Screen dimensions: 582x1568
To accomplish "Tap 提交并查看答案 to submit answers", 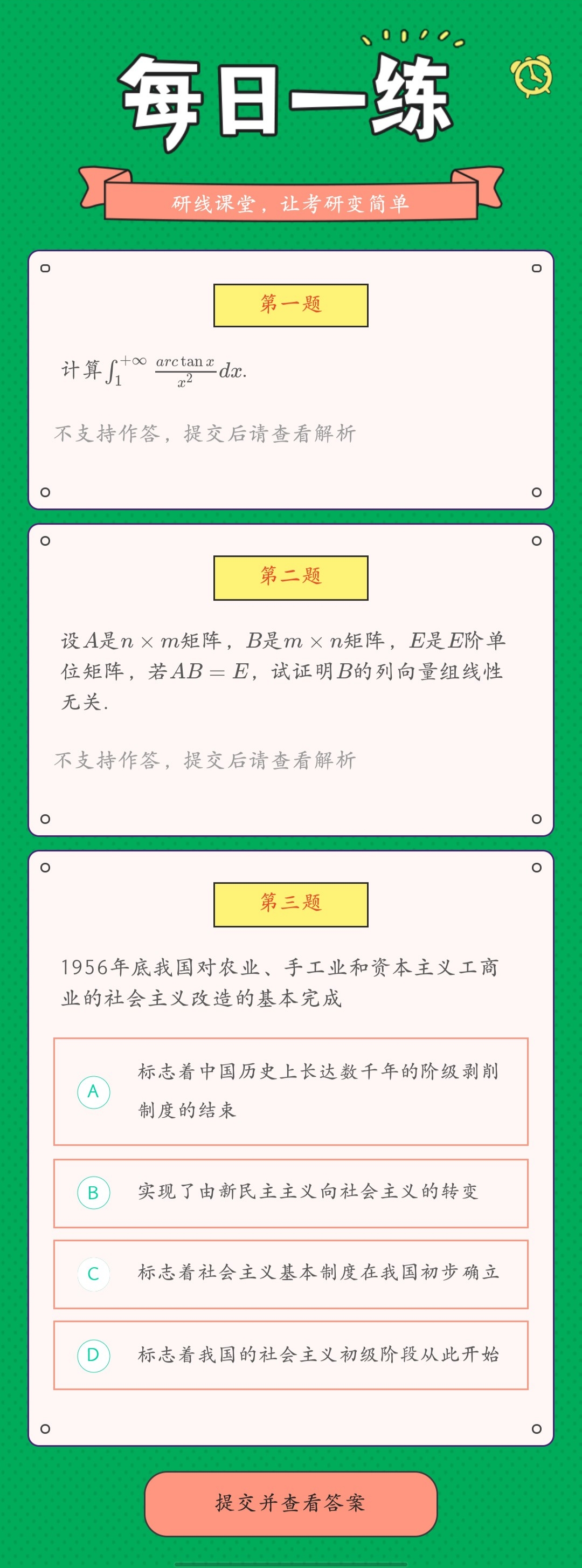I will (290, 1503).
